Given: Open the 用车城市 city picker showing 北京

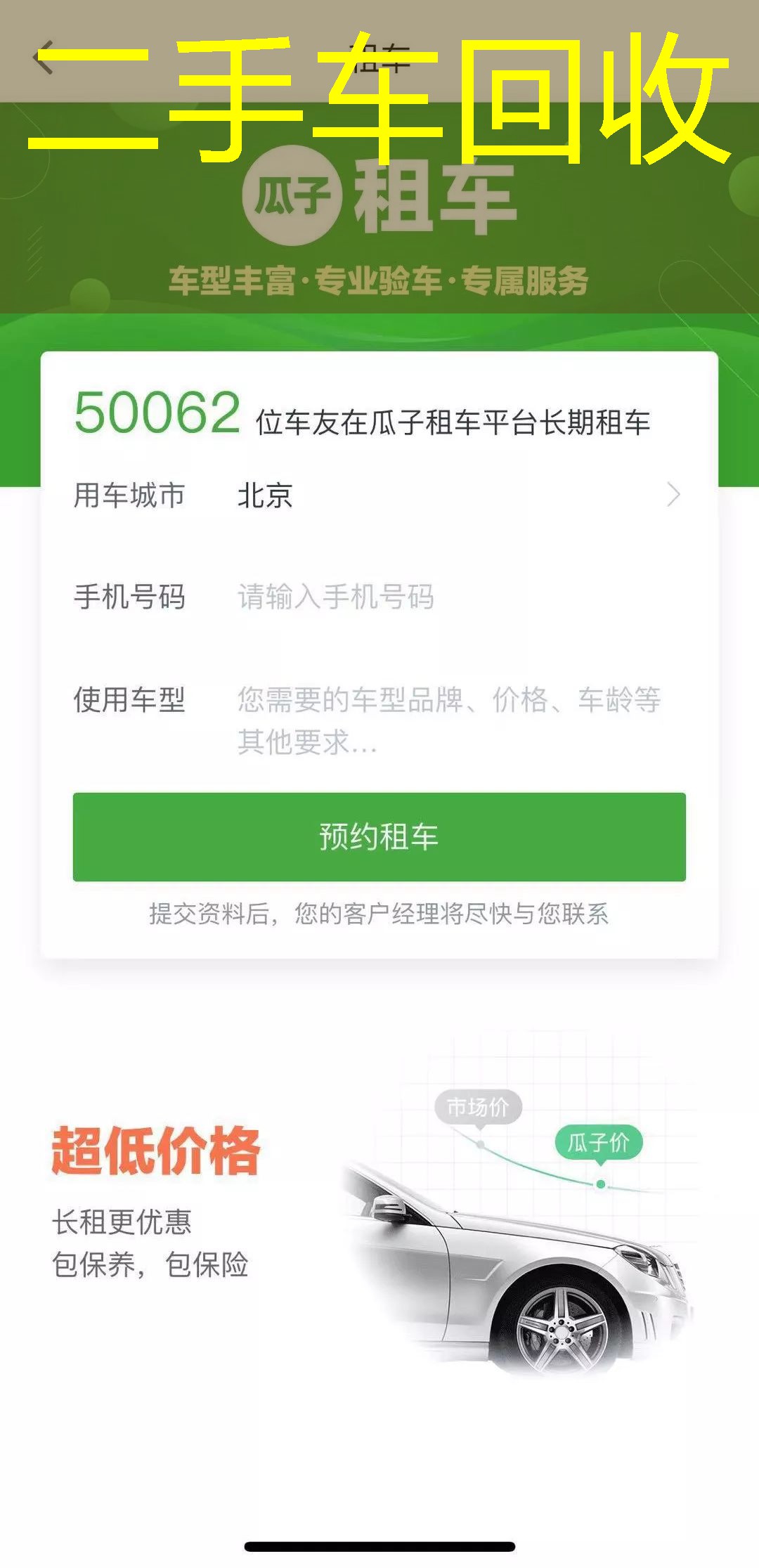Looking at the screenshot, I should coord(450,495).
